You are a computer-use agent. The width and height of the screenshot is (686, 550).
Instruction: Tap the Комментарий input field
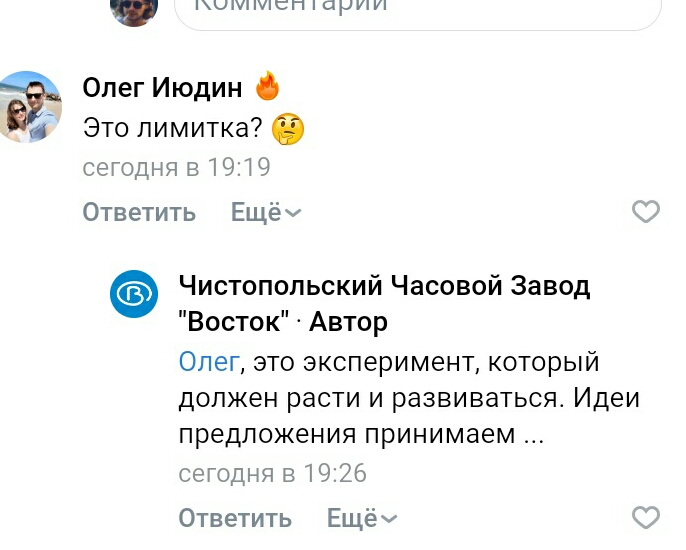[x=417, y=10]
